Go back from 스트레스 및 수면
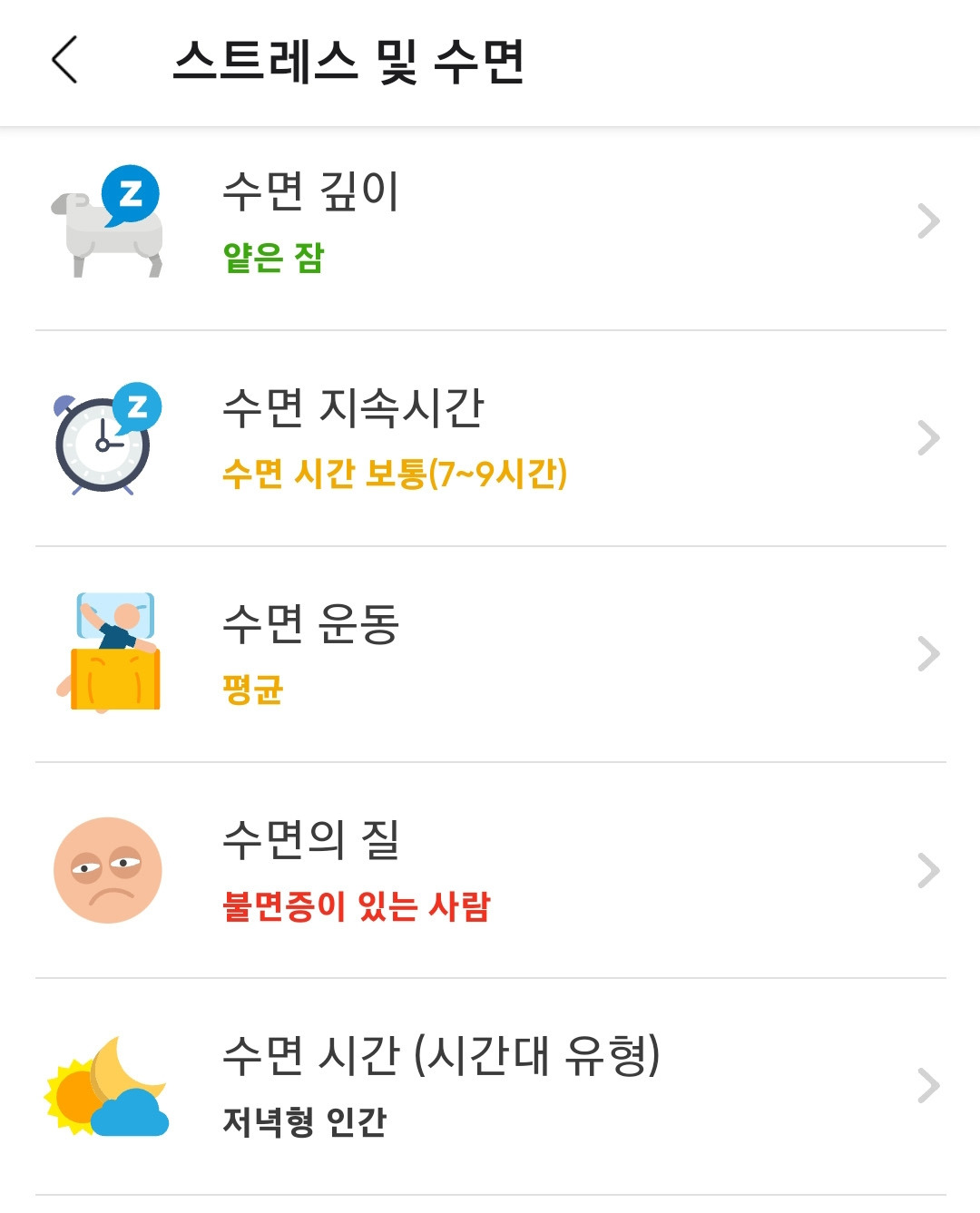Screen dimensions: 980x1213 [64, 61]
